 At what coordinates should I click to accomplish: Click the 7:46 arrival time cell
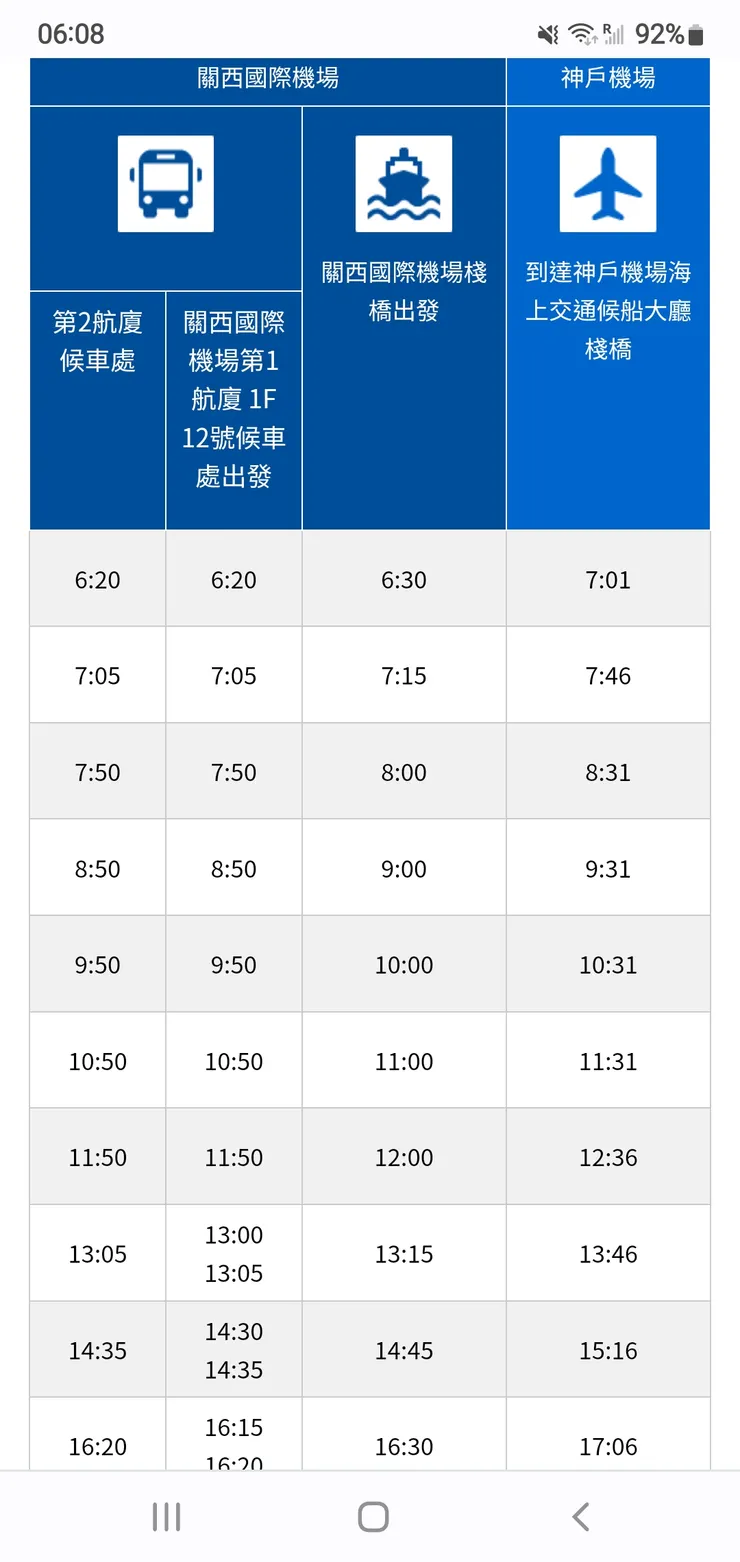(608, 675)
